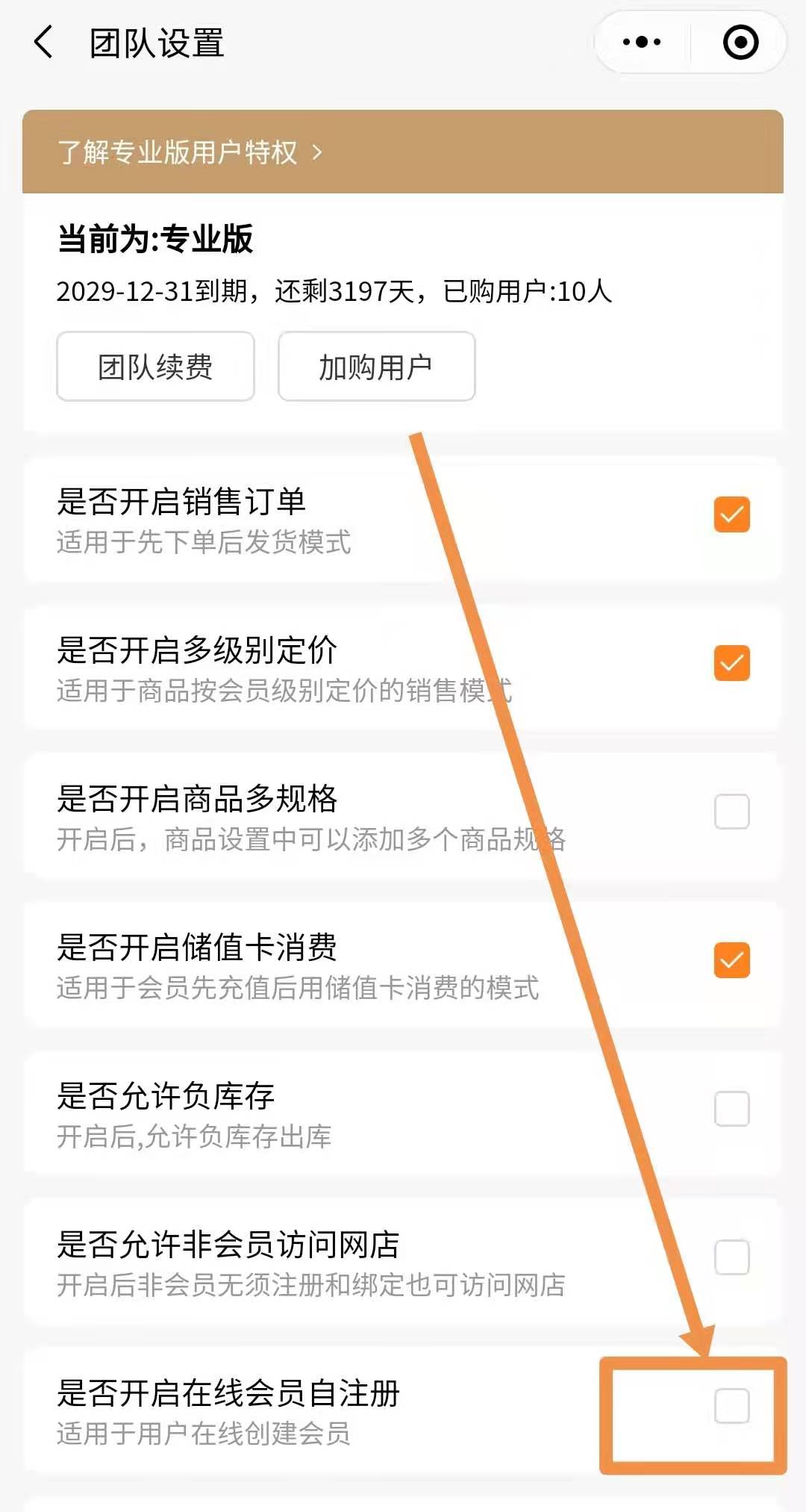806x1512 pixels.
Task: Uncheck 是否开启多级别定价
Action: pyautogui.click(x=731, y=663)
